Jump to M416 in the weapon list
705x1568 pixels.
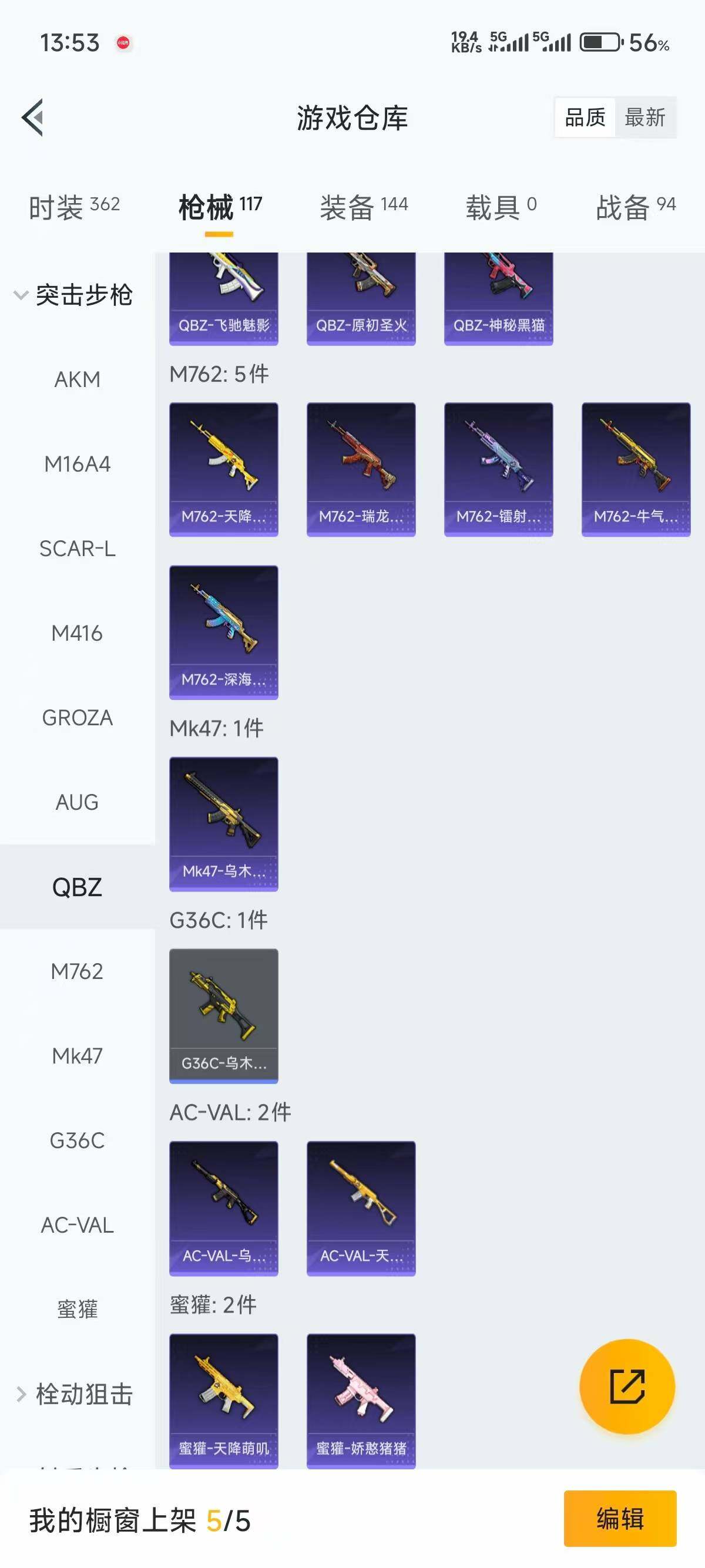(x=78, y=633)
